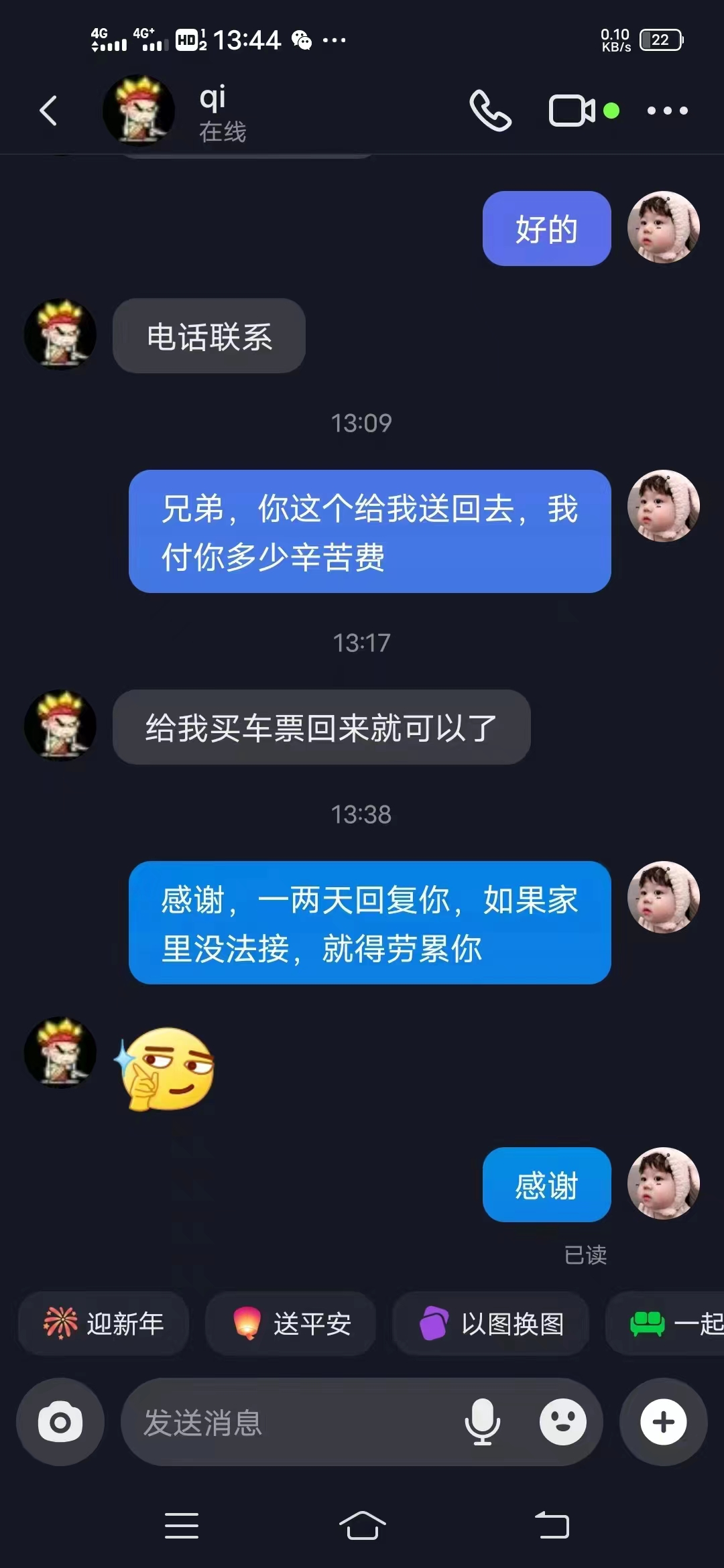Focus the 发送消息 text field
The image size is (724, 1568).
pyautogui.click(x=288, y=1422)
